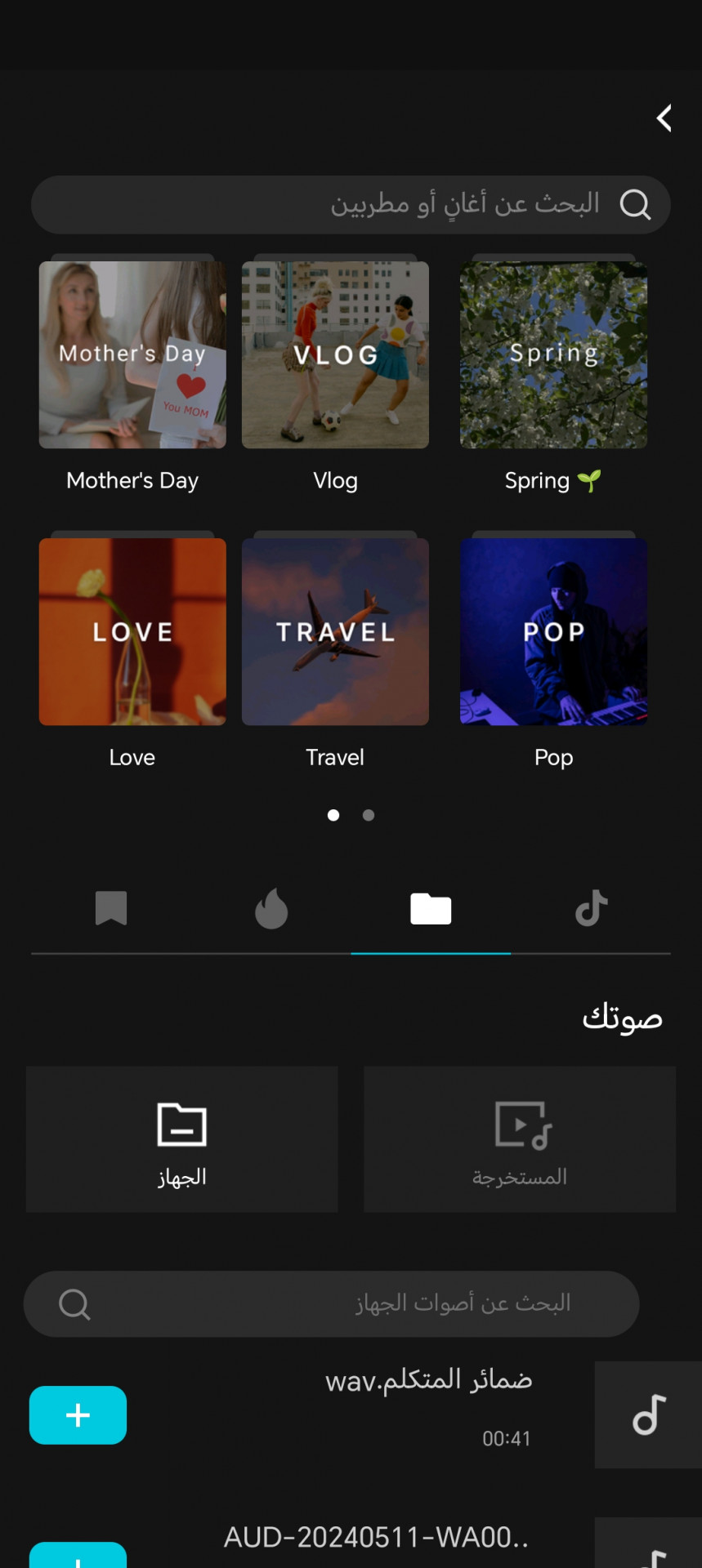702x1568 pixels.
Task: Select the المستخرجة extracted audio option
Action: click(x=520, y=1139)
